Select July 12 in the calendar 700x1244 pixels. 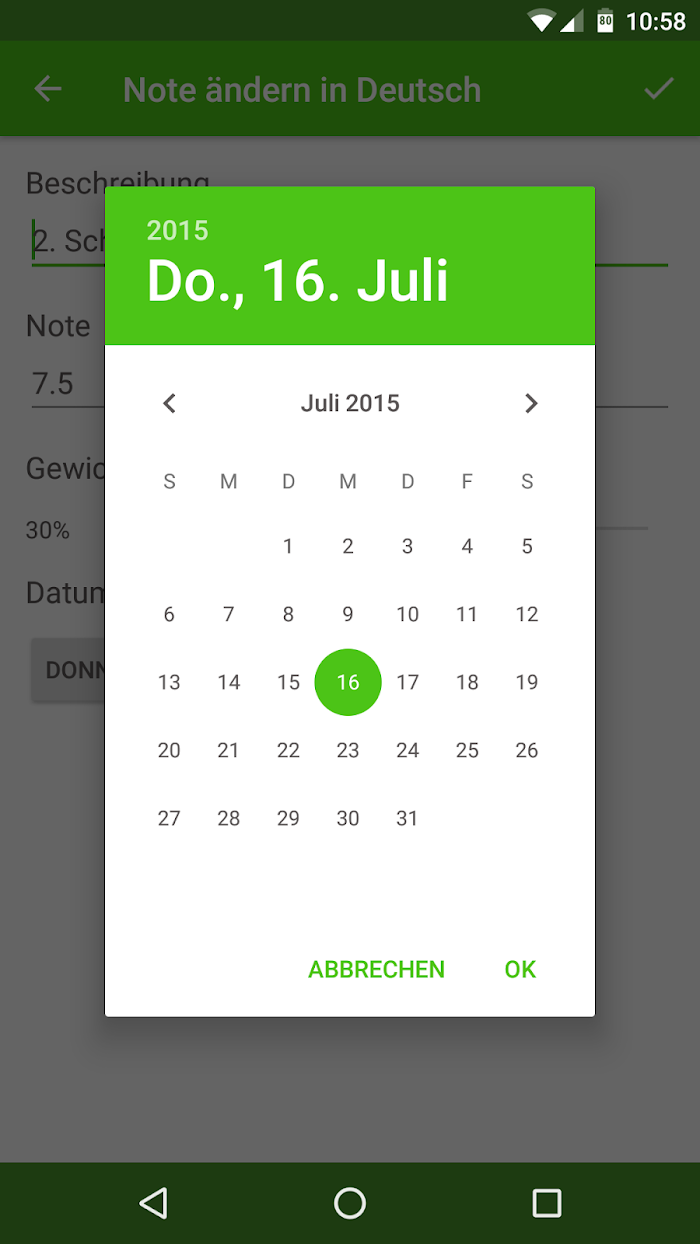pyautogui.click(x=527, y=614)
